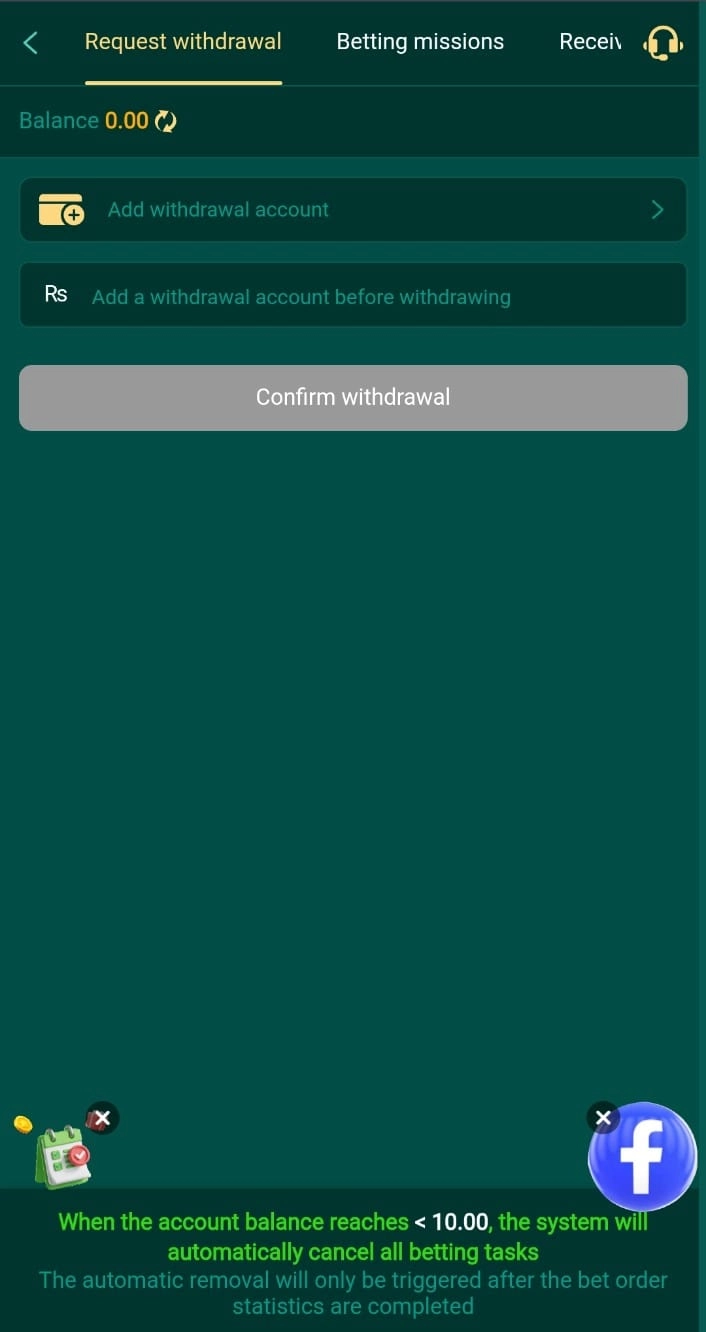Open Add withdrawal account row

[352, 210]
